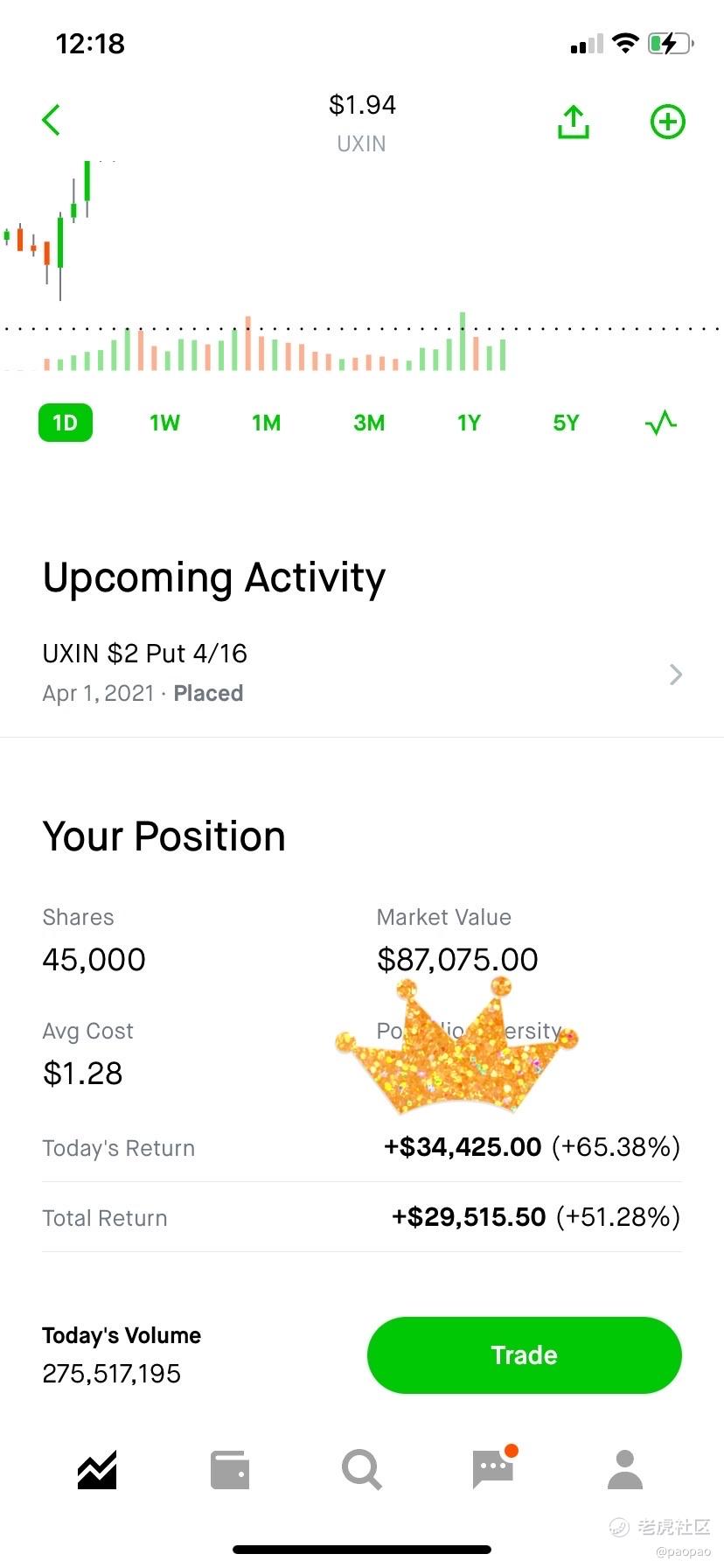Screen dimensions: 724x1568
Task: Toggle the chart type icon
Action: click(661, 423)
